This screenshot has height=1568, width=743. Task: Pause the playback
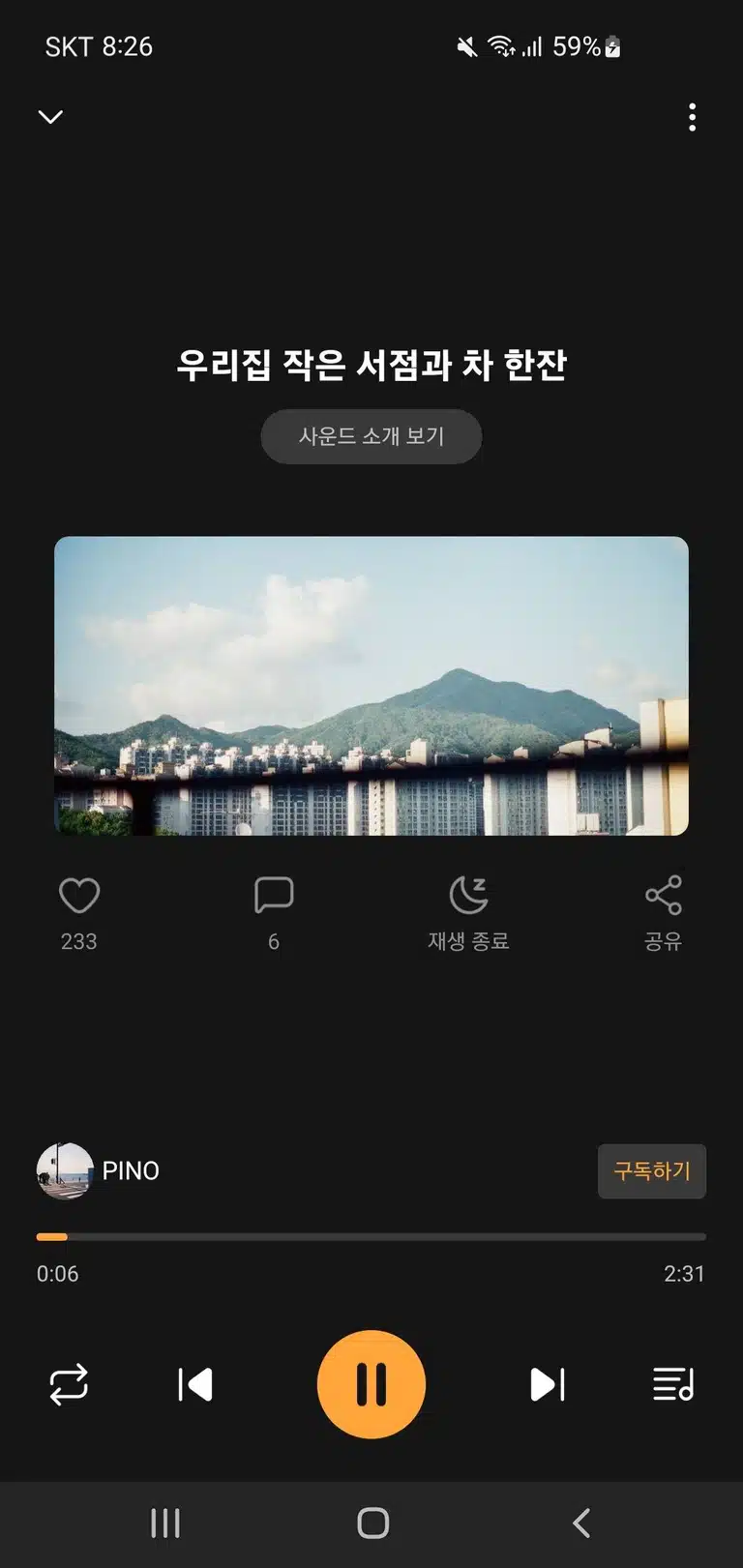(371, 1384)
